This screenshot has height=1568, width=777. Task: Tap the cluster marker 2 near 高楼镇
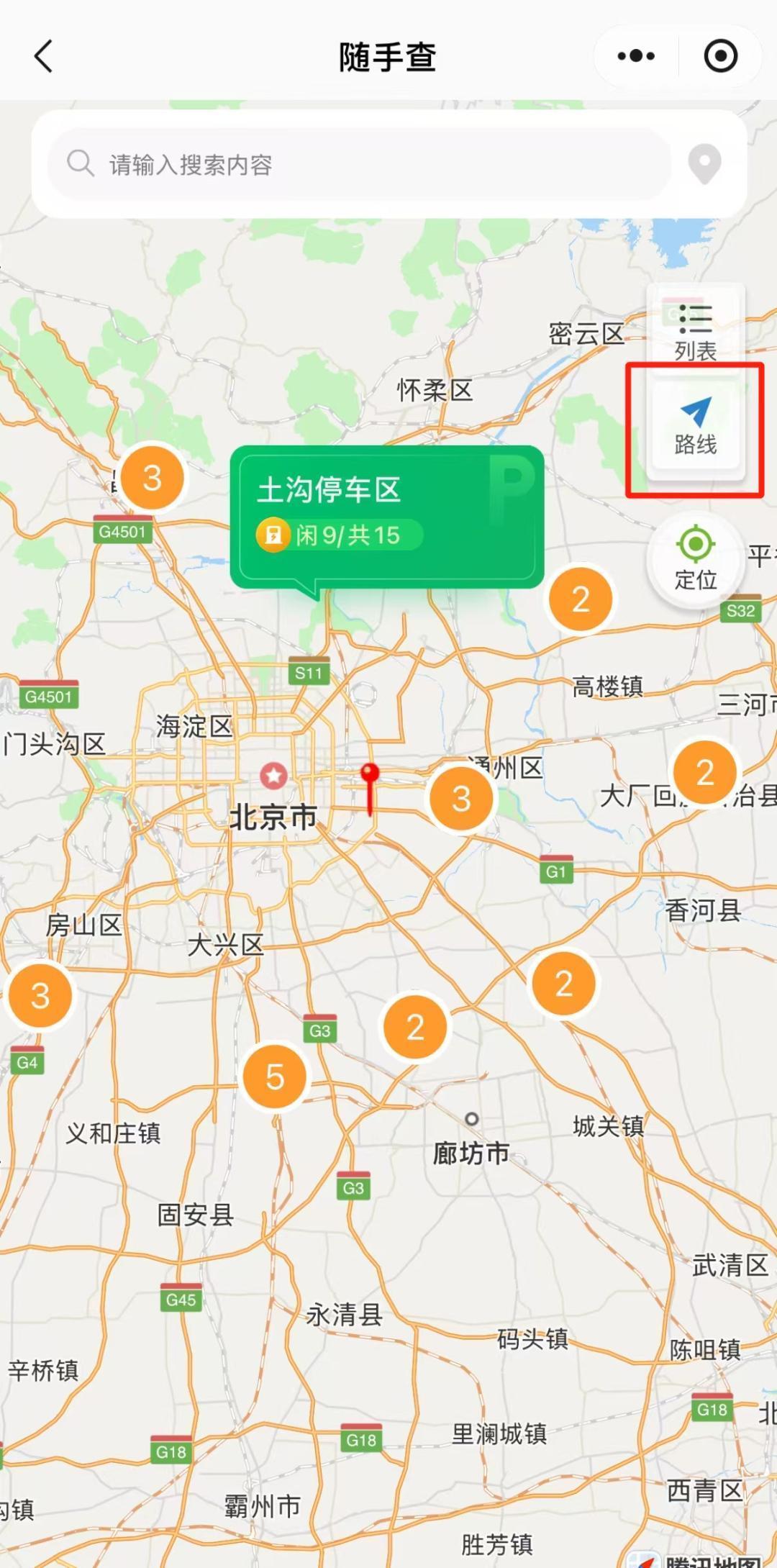[581, 599]
